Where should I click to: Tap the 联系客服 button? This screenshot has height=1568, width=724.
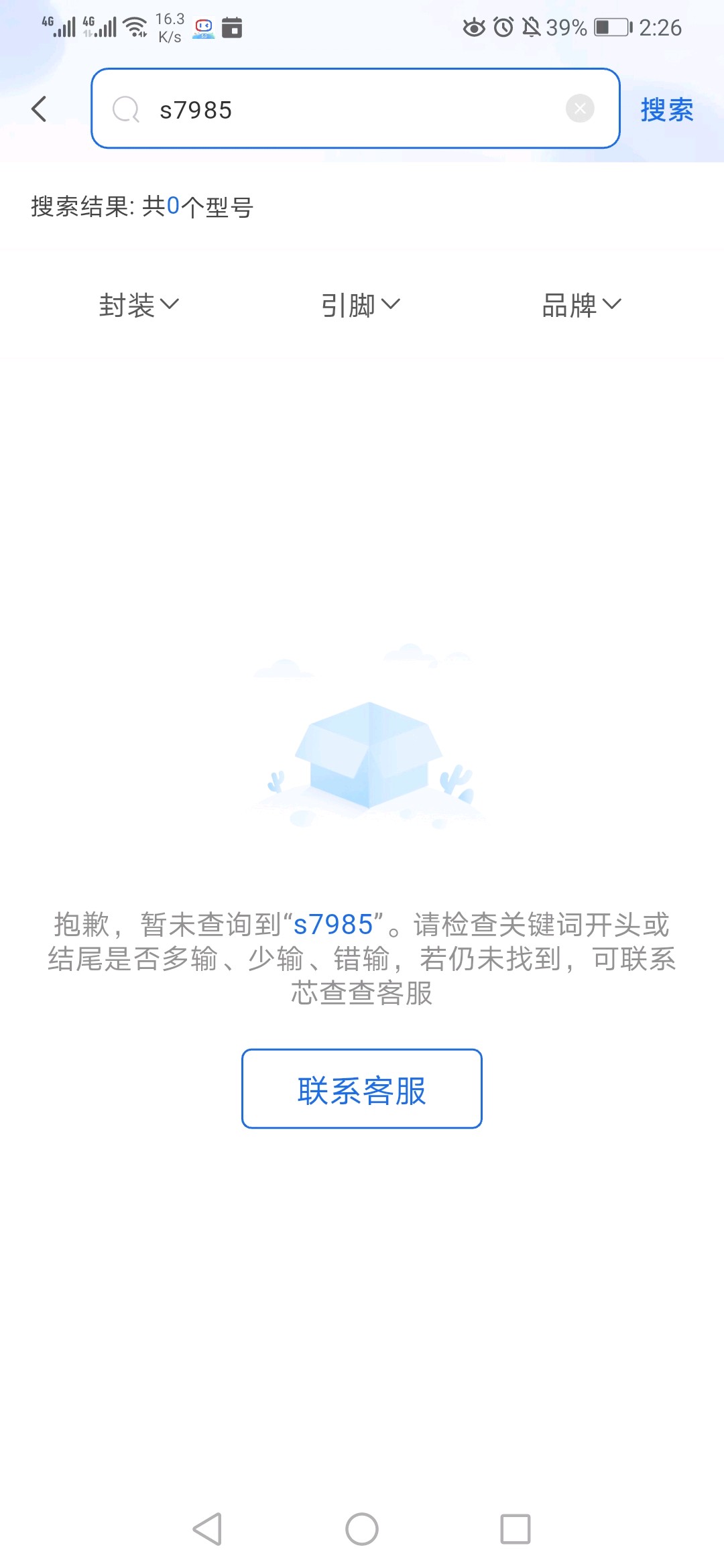362,1089
